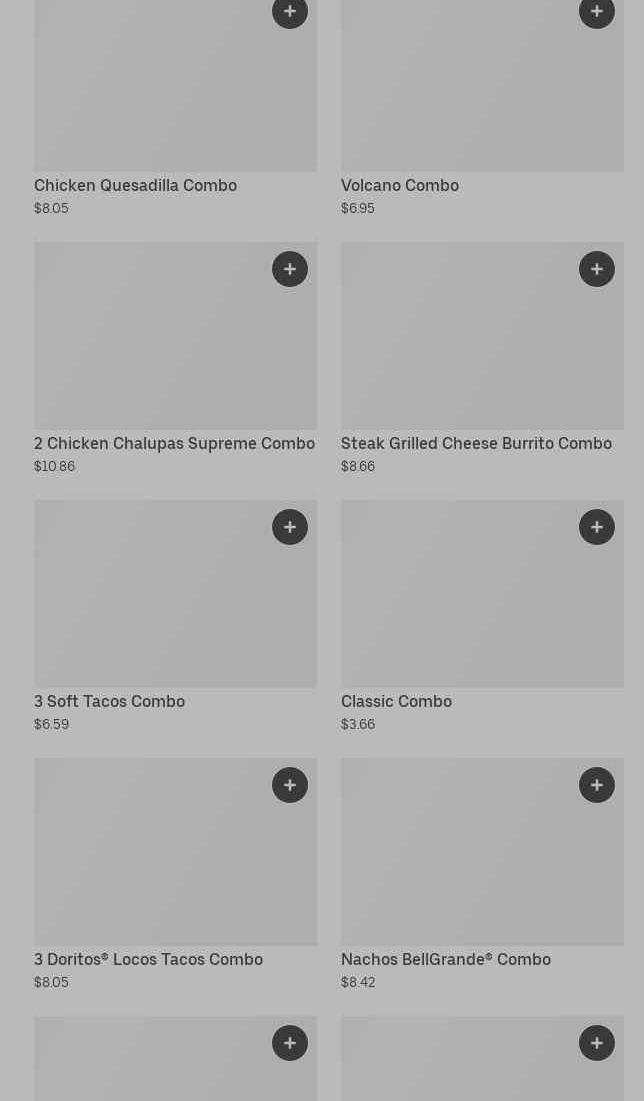Add Classic Combo with plus button
The width and height of the screenshot is (644, 1101).
click(x=597, y=527)
